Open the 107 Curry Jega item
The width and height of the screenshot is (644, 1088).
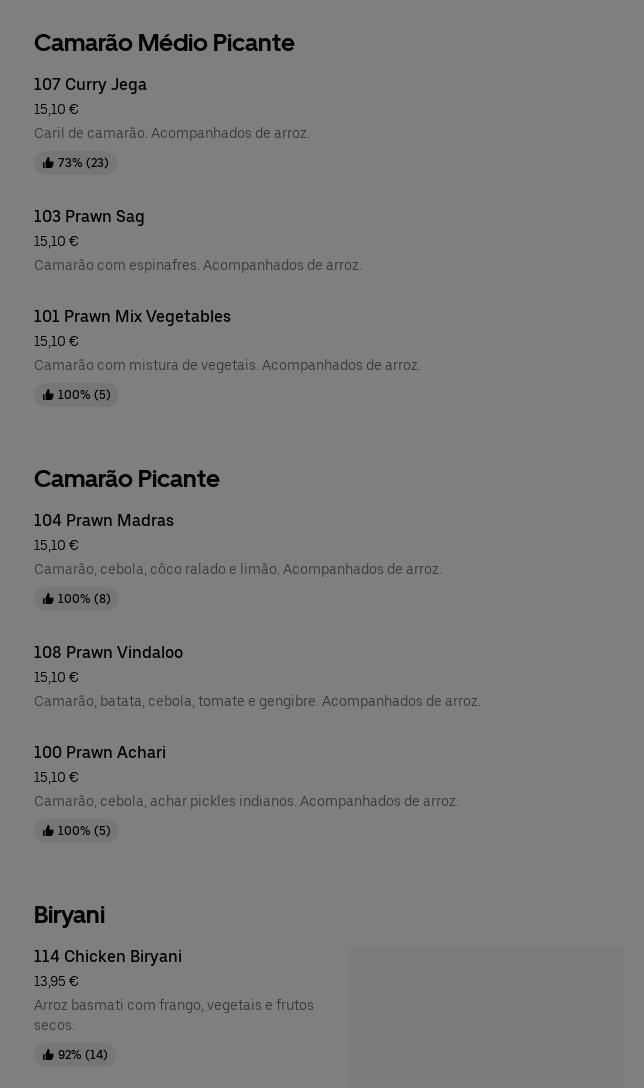click(x=91, y=85)
